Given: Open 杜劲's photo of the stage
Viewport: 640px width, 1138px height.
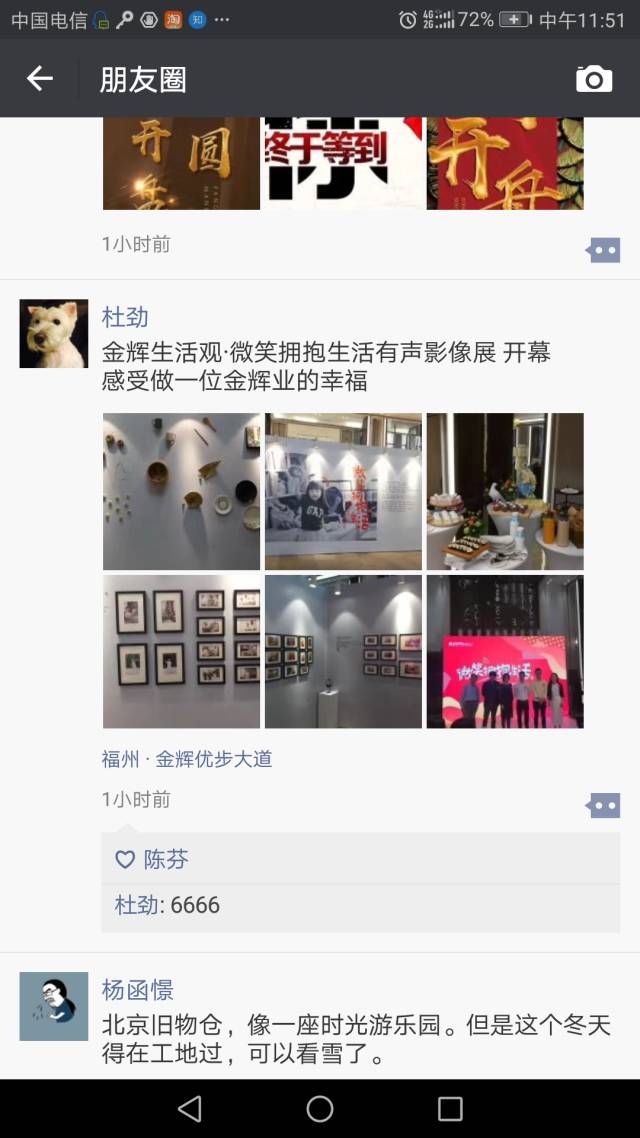Looking at the screenshot, I should [x=505, y=651].
